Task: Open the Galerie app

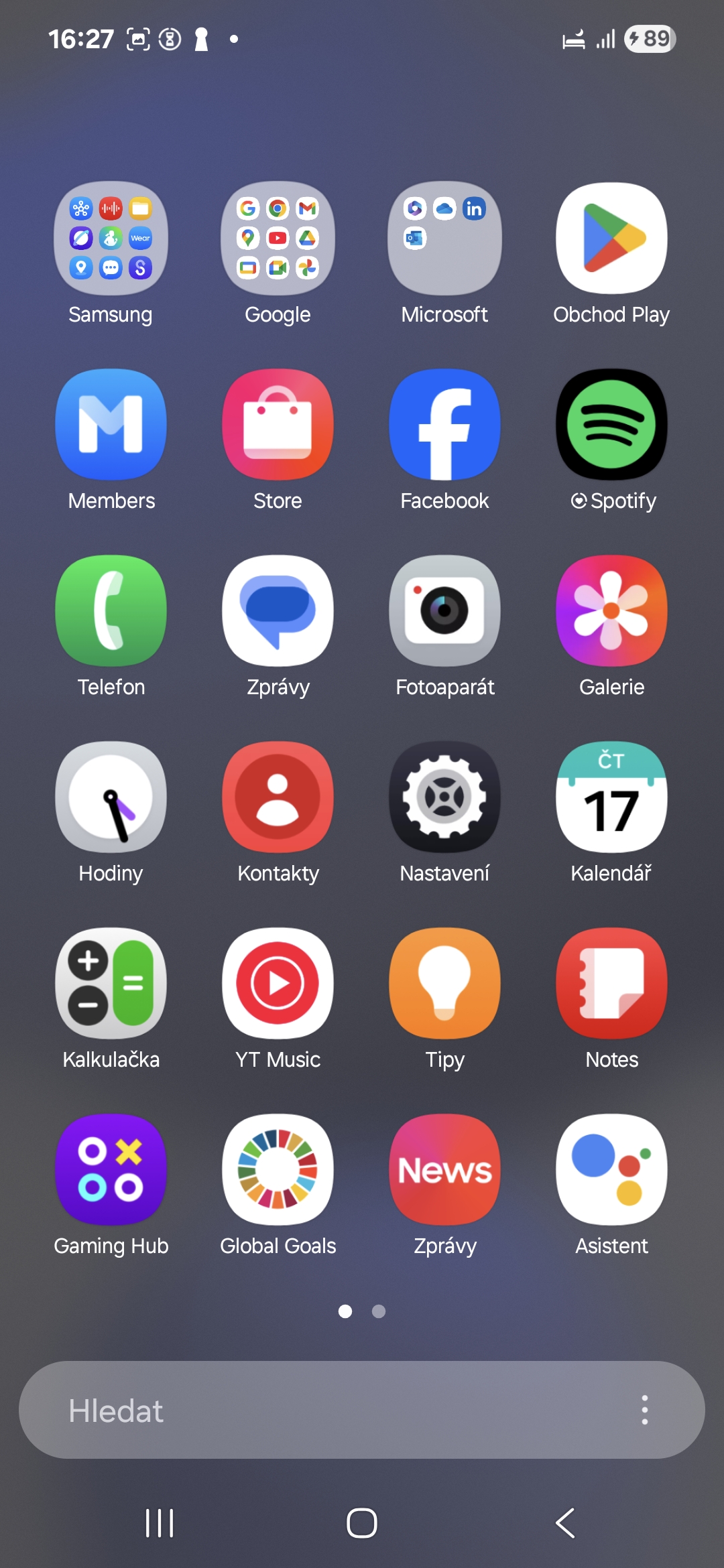Action: click(x=611, y=611)
